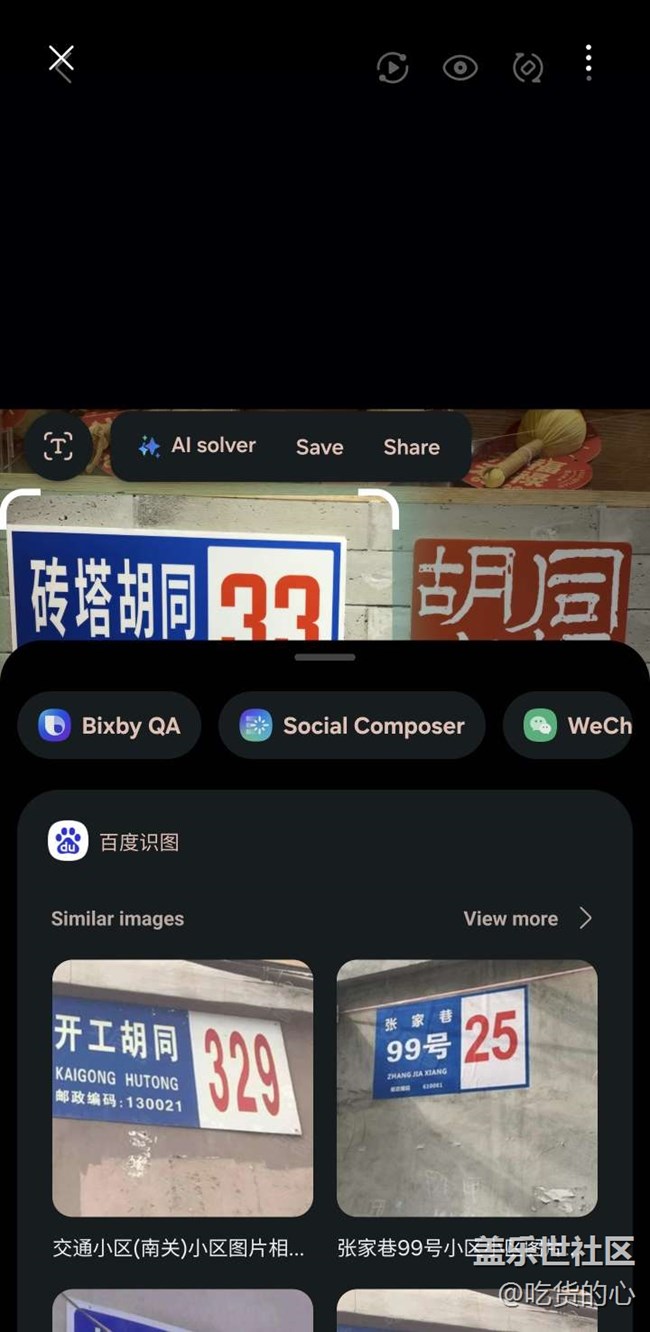This screenshot has width=650, height=1332.
Task: Launch AI solver
Action: point(198,446)
